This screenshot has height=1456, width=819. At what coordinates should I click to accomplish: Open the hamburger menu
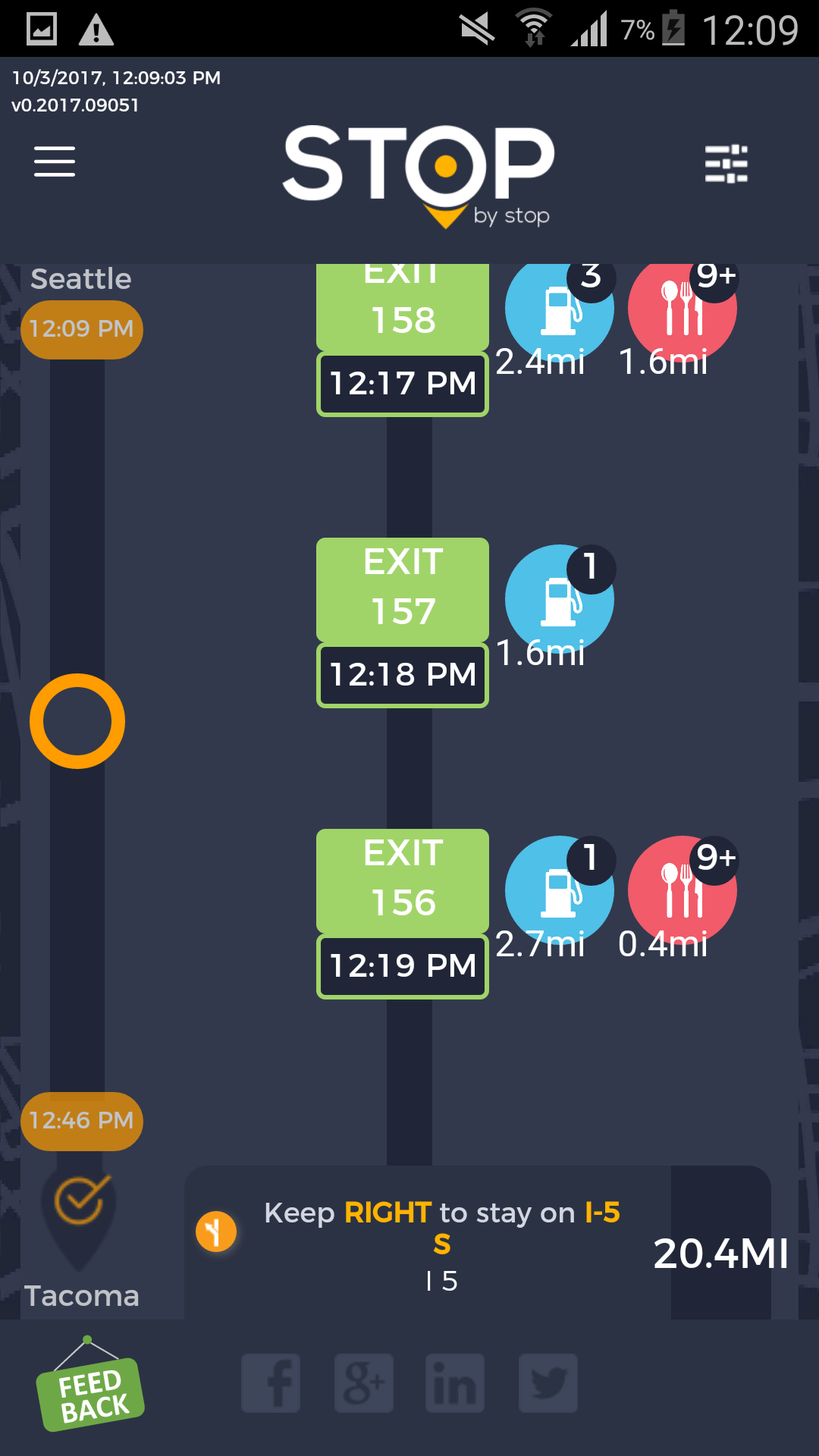coord(55,162)
